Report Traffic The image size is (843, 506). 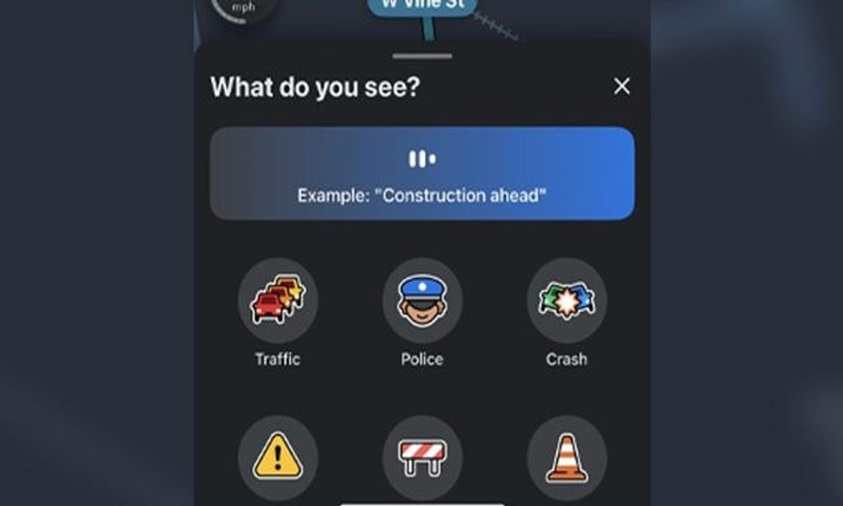(x=278, y=300)
